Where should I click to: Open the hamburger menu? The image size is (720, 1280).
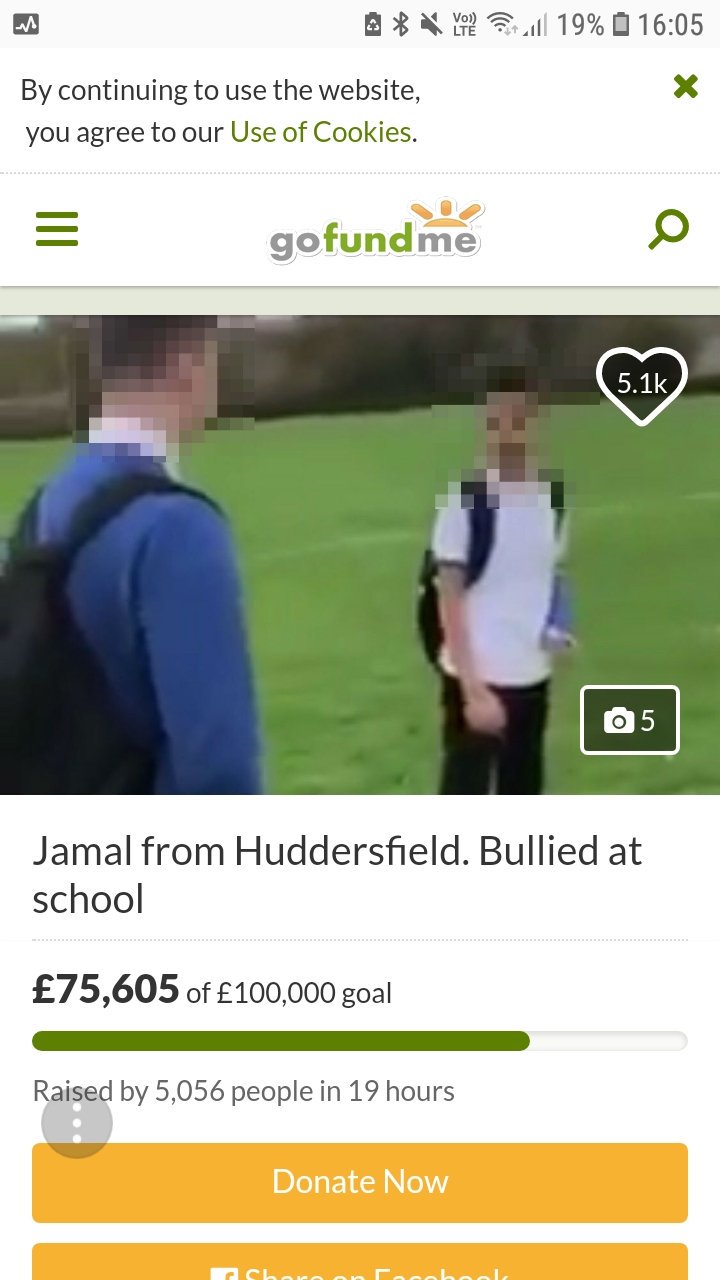57,229
